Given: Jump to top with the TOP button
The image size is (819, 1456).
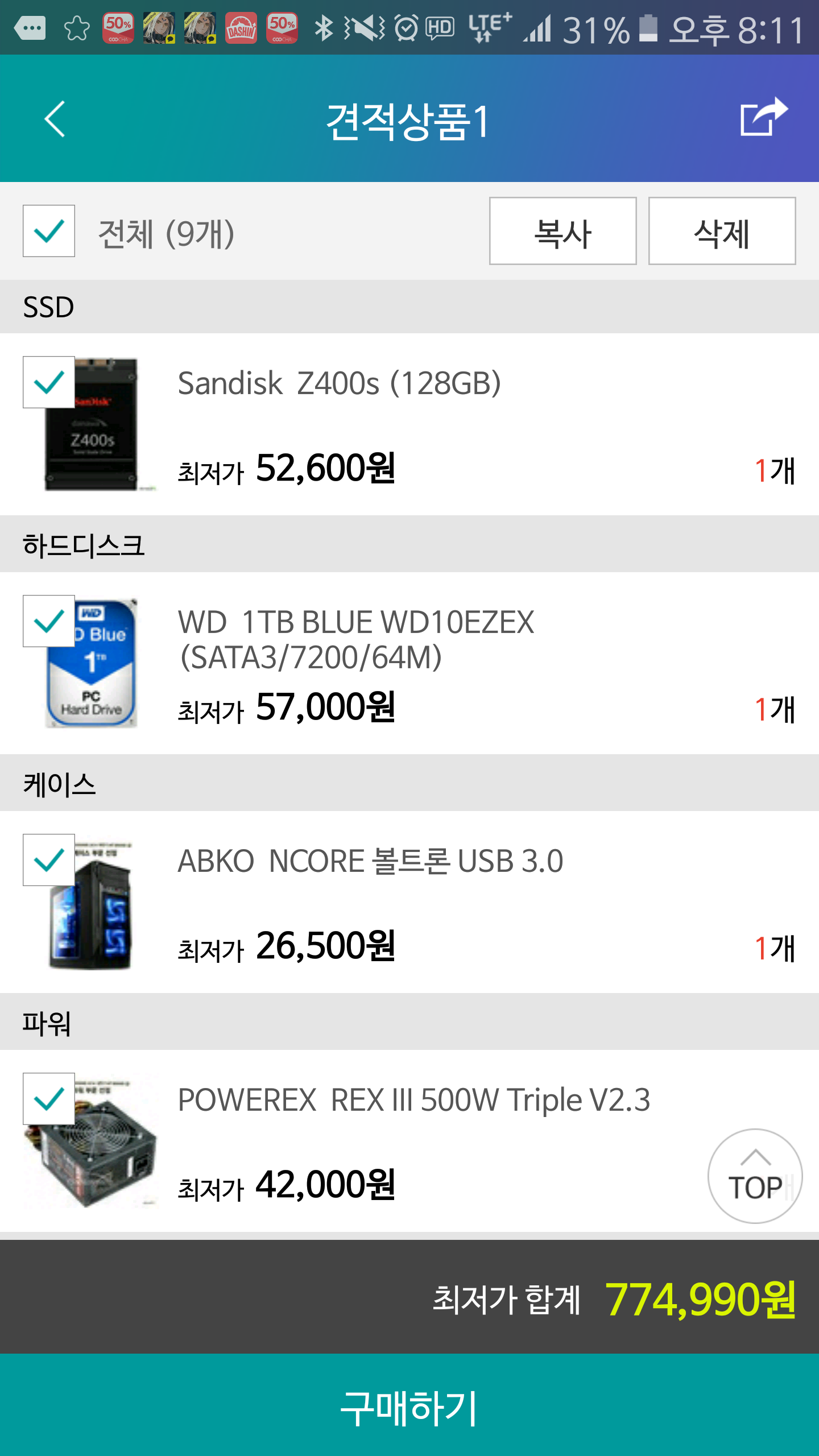Looking at the screenshot, I should (755, 1176).
